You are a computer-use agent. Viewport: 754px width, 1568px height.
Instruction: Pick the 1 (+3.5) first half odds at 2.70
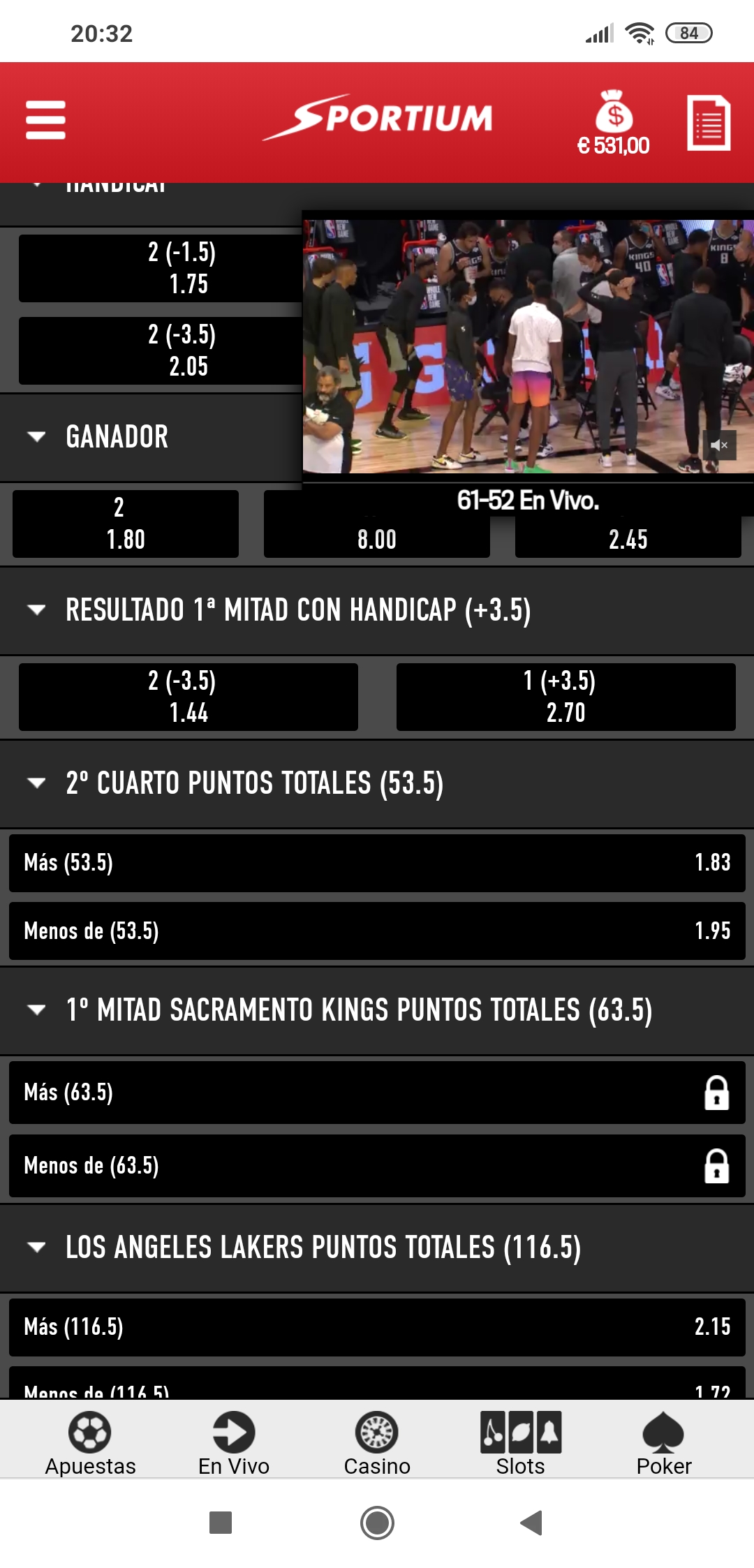point(565,697)
